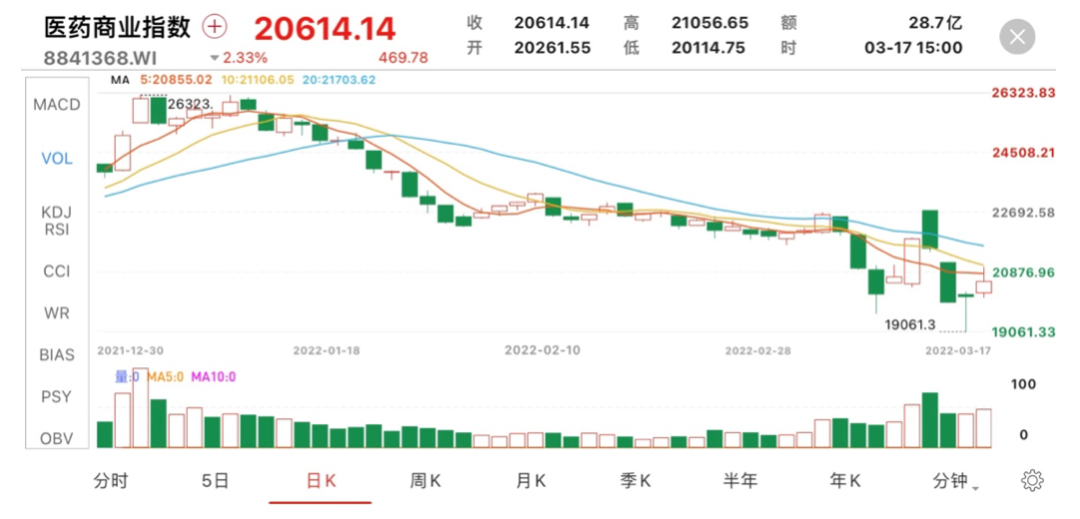1080x519 pixels.
Task: Select the 日K tab
Action: [320, 481]
